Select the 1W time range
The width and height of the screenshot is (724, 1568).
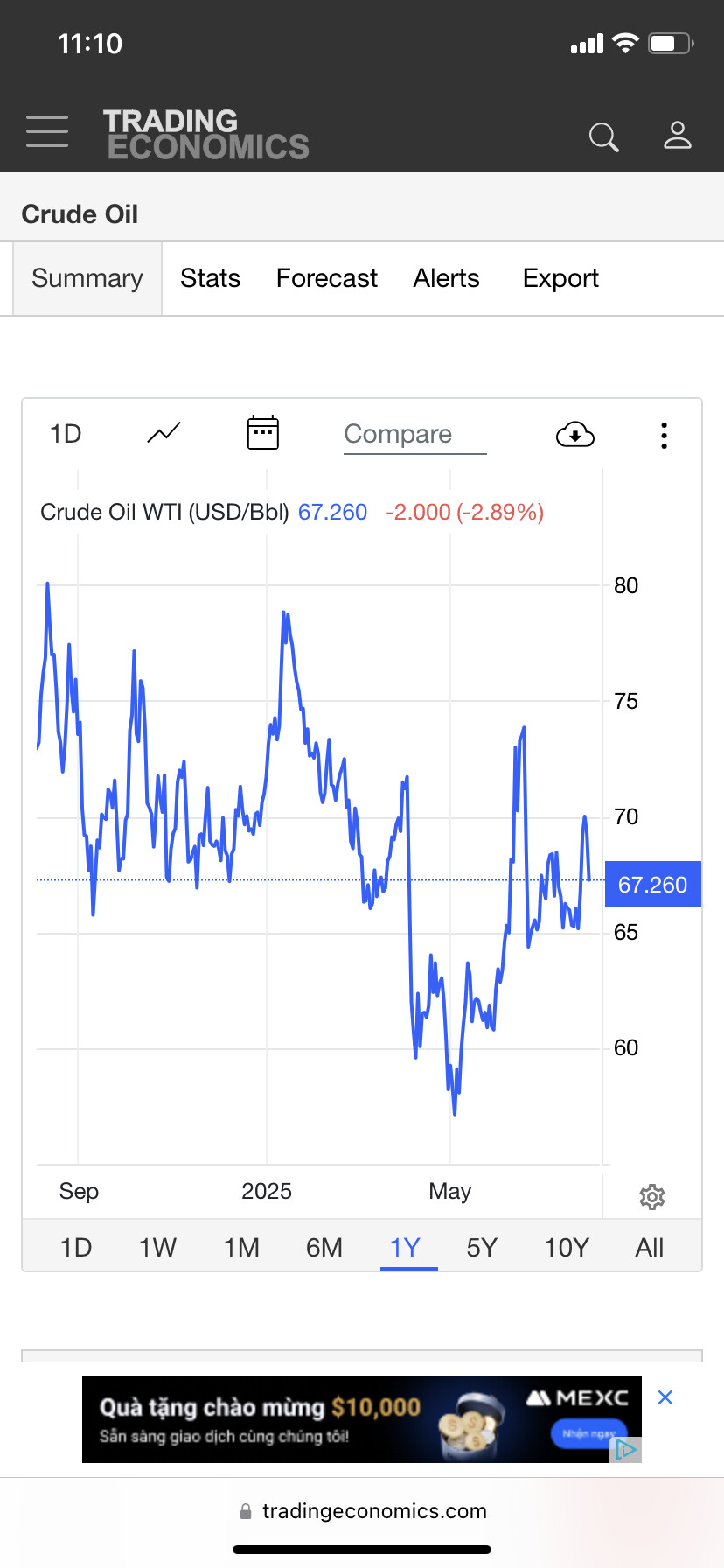click(157, 1247)
